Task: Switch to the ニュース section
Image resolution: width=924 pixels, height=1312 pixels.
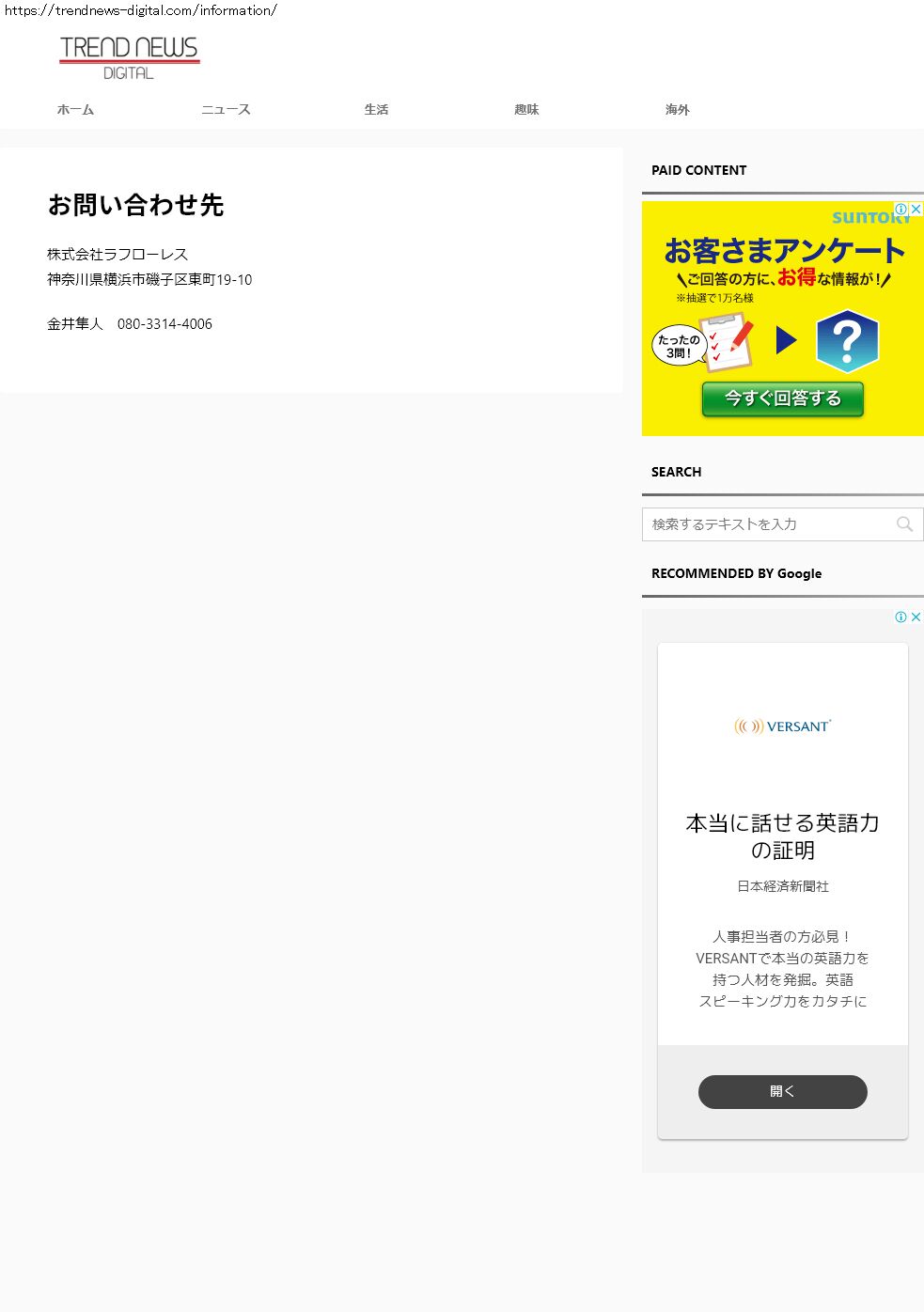Action: coord(226,110)
